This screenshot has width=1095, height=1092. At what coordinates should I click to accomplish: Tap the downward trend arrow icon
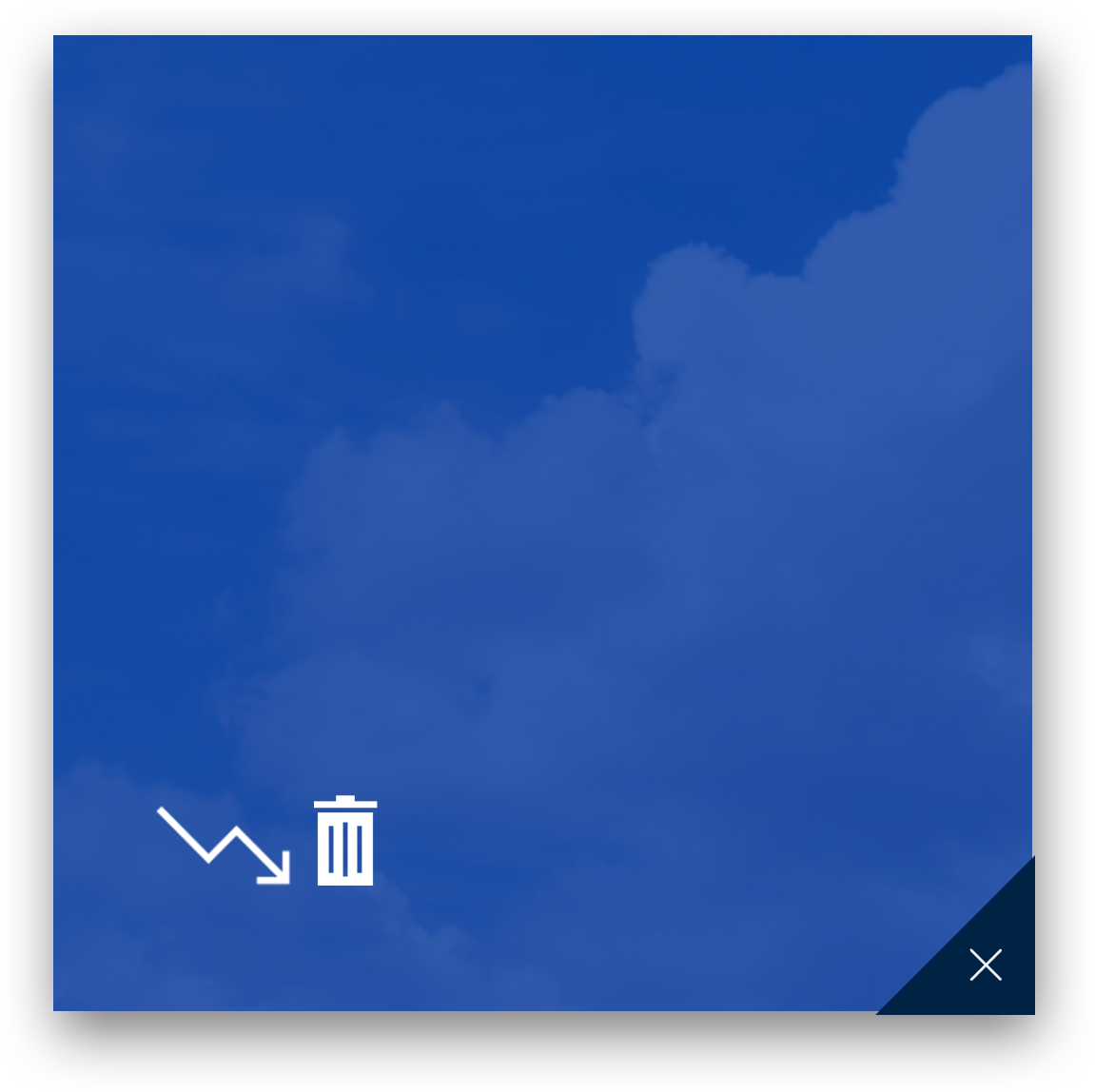(x=224, y=845)
